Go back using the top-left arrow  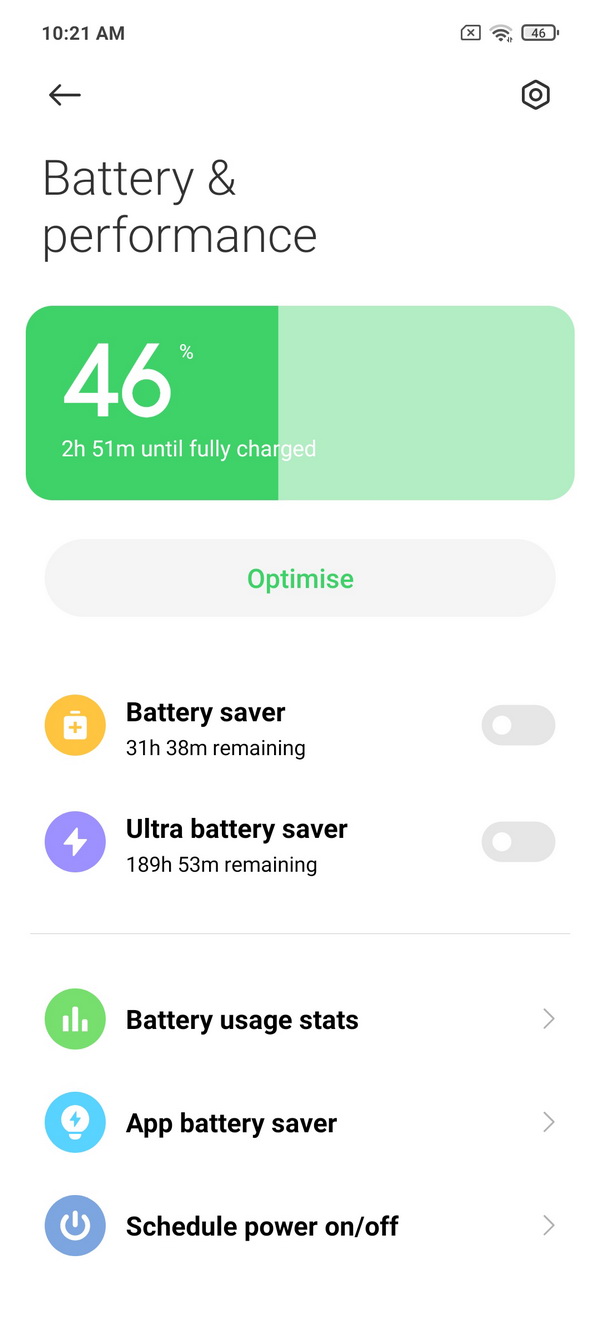coord(64,95)
